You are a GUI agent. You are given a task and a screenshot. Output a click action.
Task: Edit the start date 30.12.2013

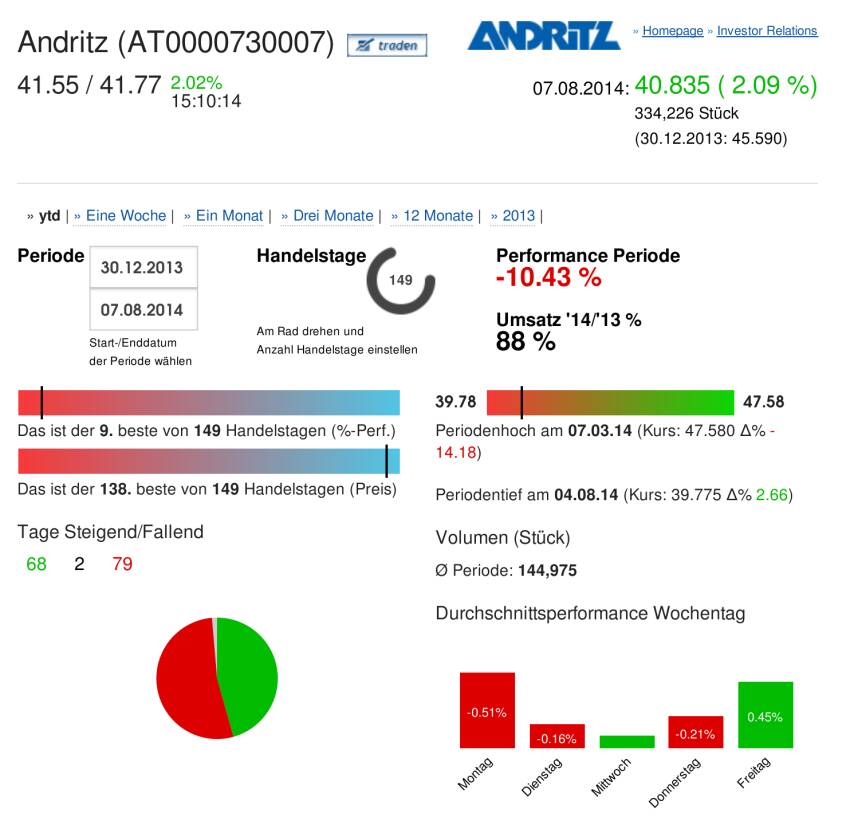click(143, 267)
